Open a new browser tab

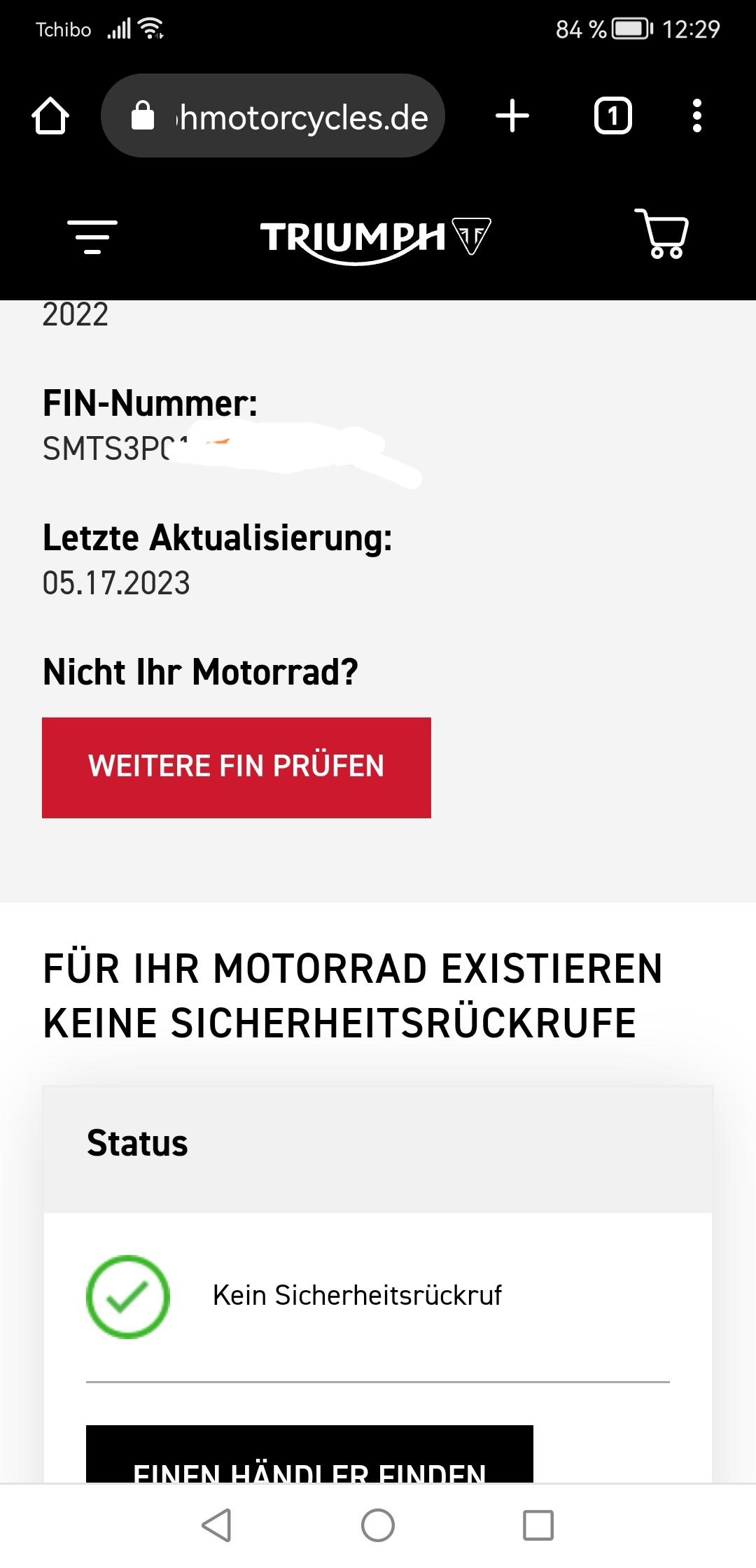point(512,115)
